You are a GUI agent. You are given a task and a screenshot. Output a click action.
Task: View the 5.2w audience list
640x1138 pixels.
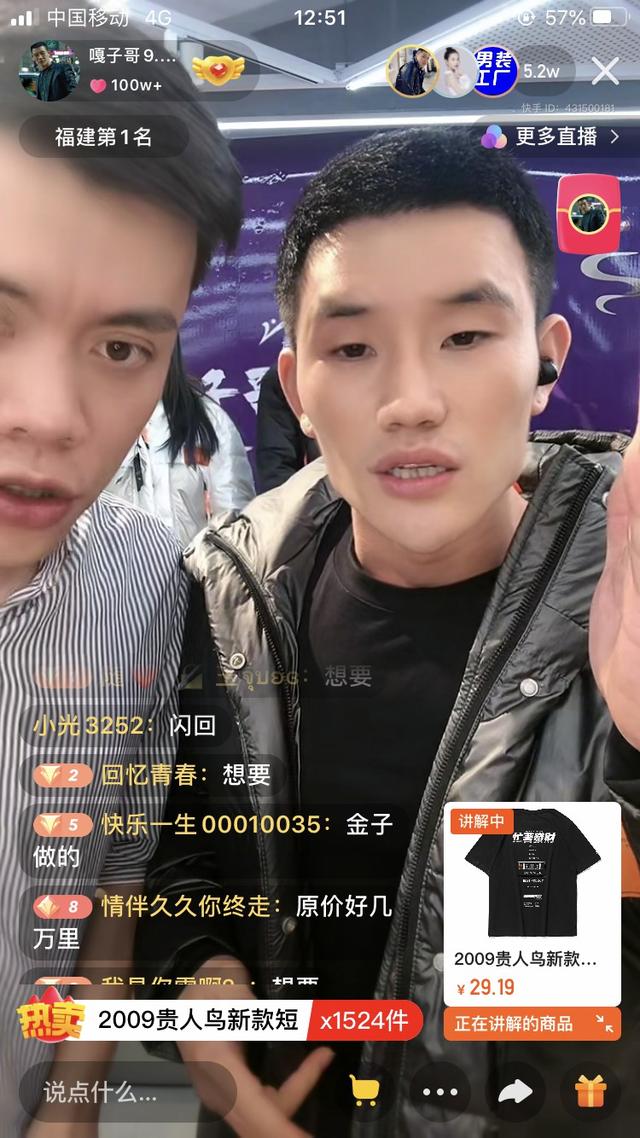point(541,72)
